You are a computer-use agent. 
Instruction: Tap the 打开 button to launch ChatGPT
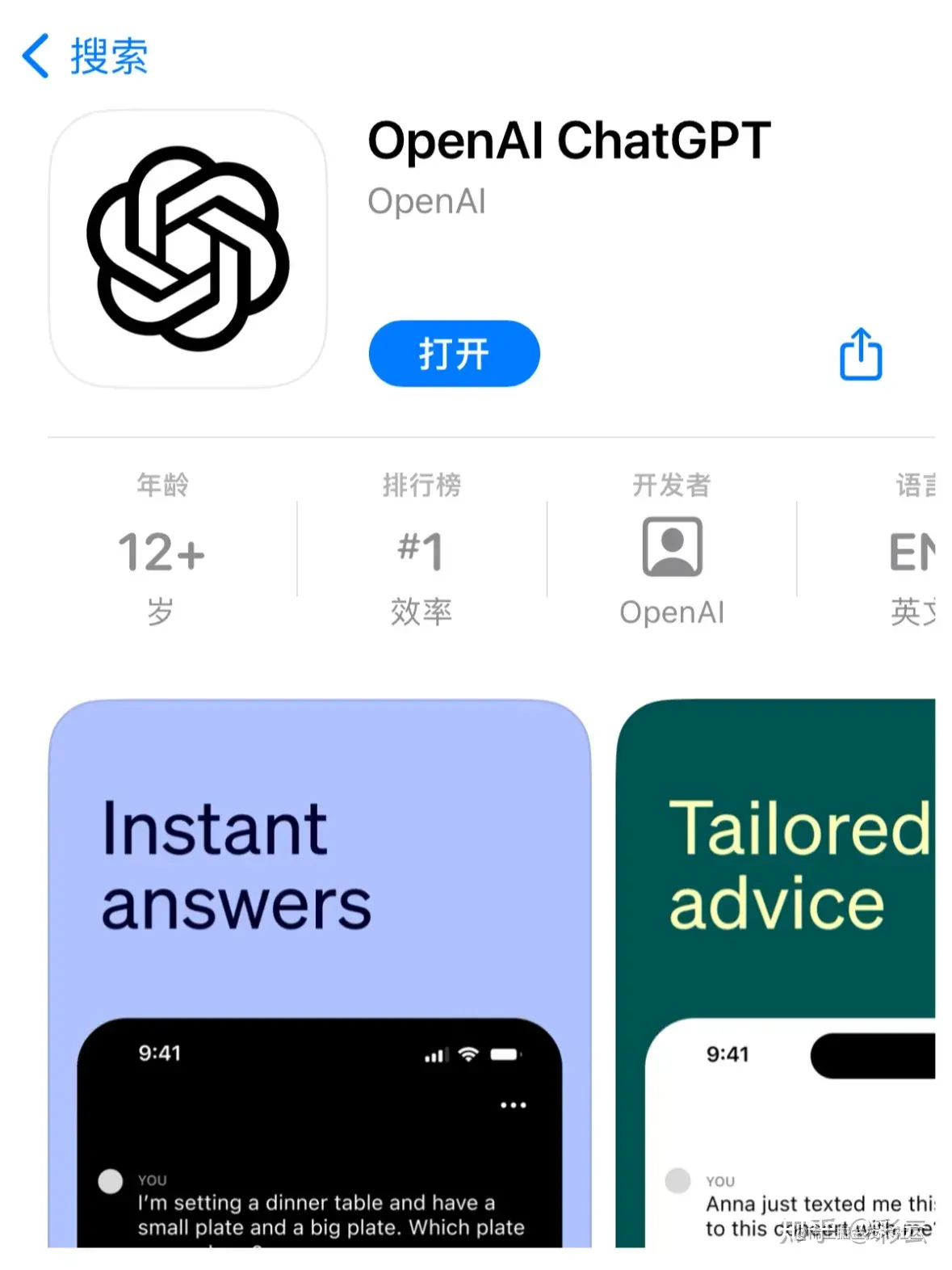(454, 354)
